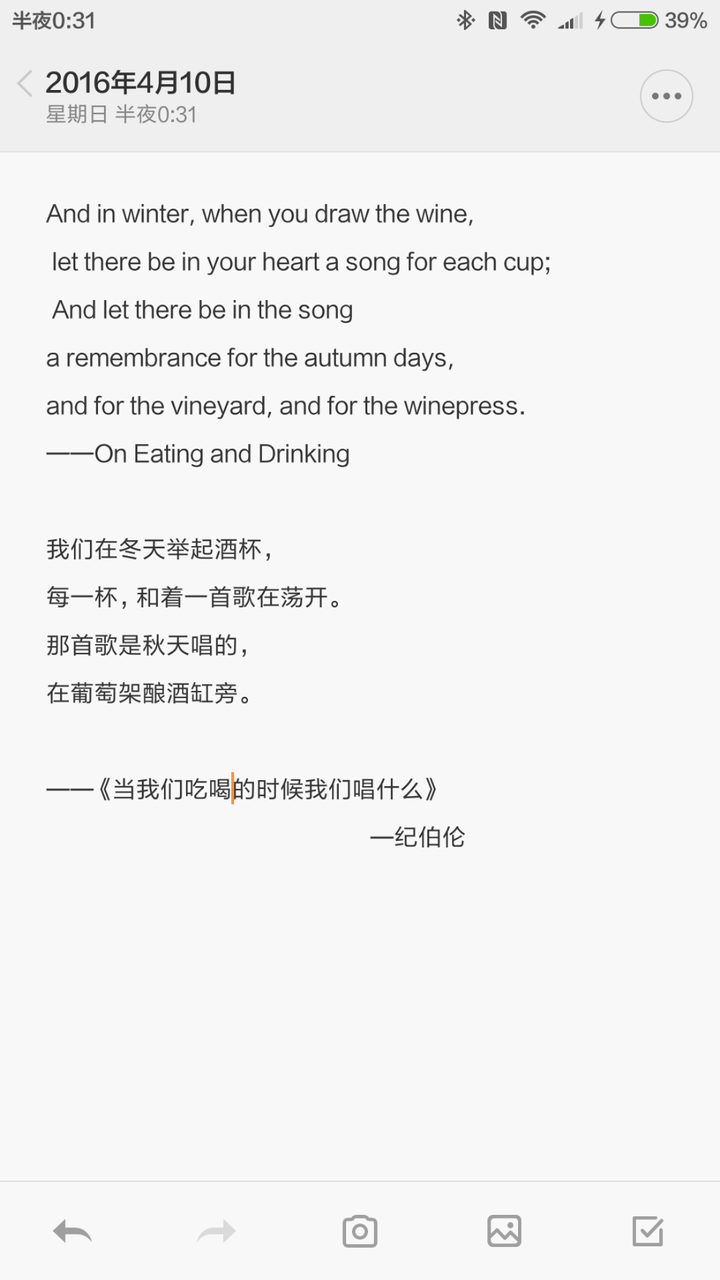
Task: Redo the undone edit
Action: [x=216, y=1231]
